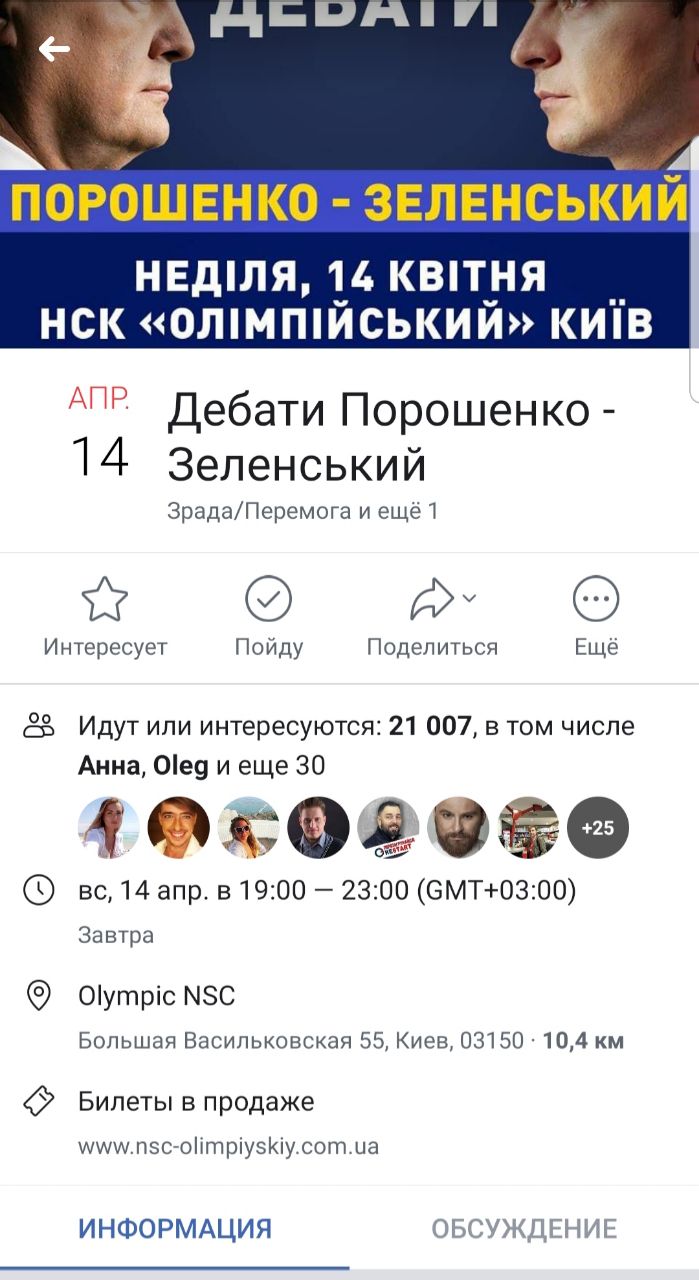Tap Пойду to attend the debate

tap(268, 617)
